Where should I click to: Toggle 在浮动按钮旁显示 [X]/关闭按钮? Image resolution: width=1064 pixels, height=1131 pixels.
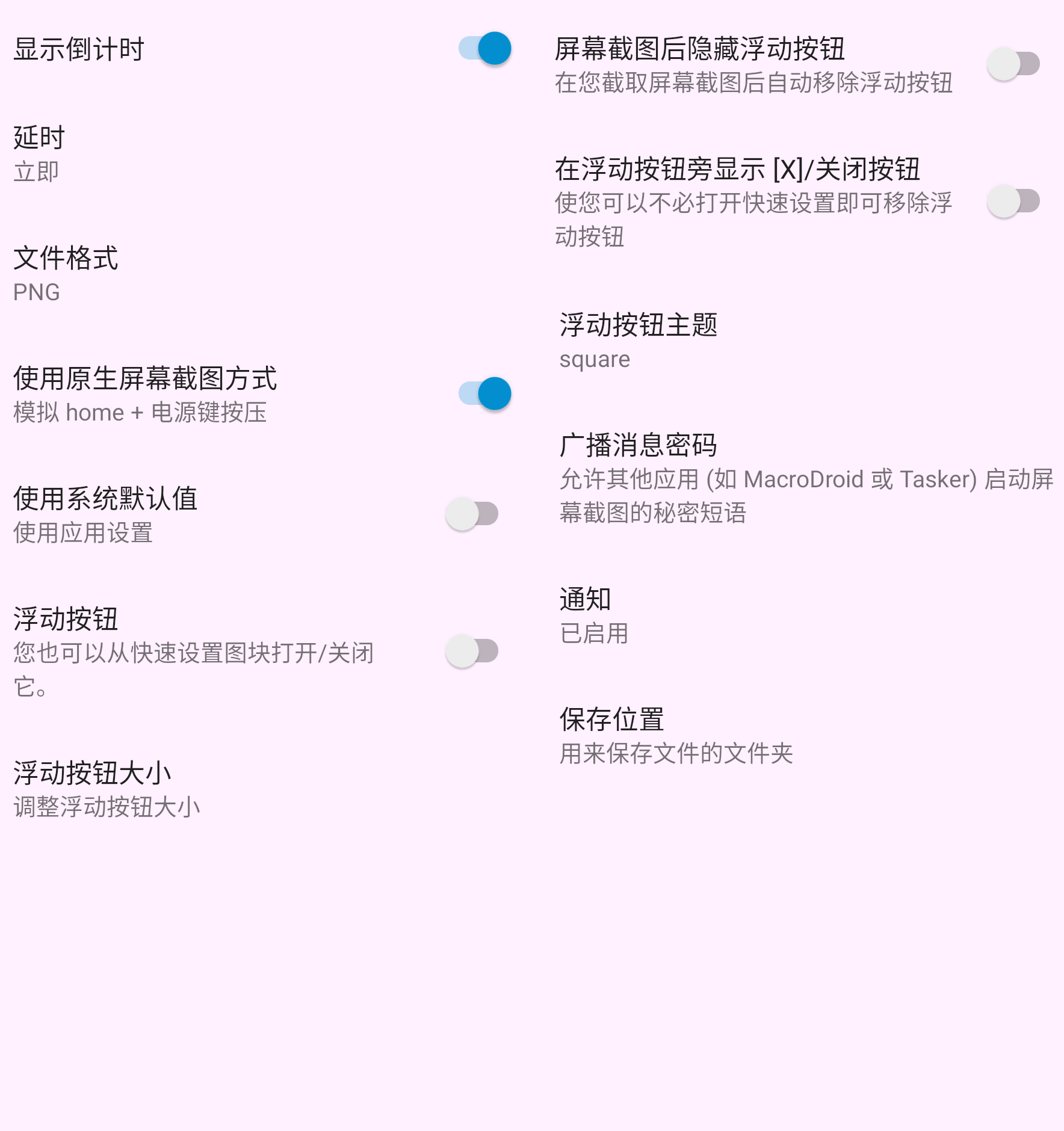click(1013, 202)
